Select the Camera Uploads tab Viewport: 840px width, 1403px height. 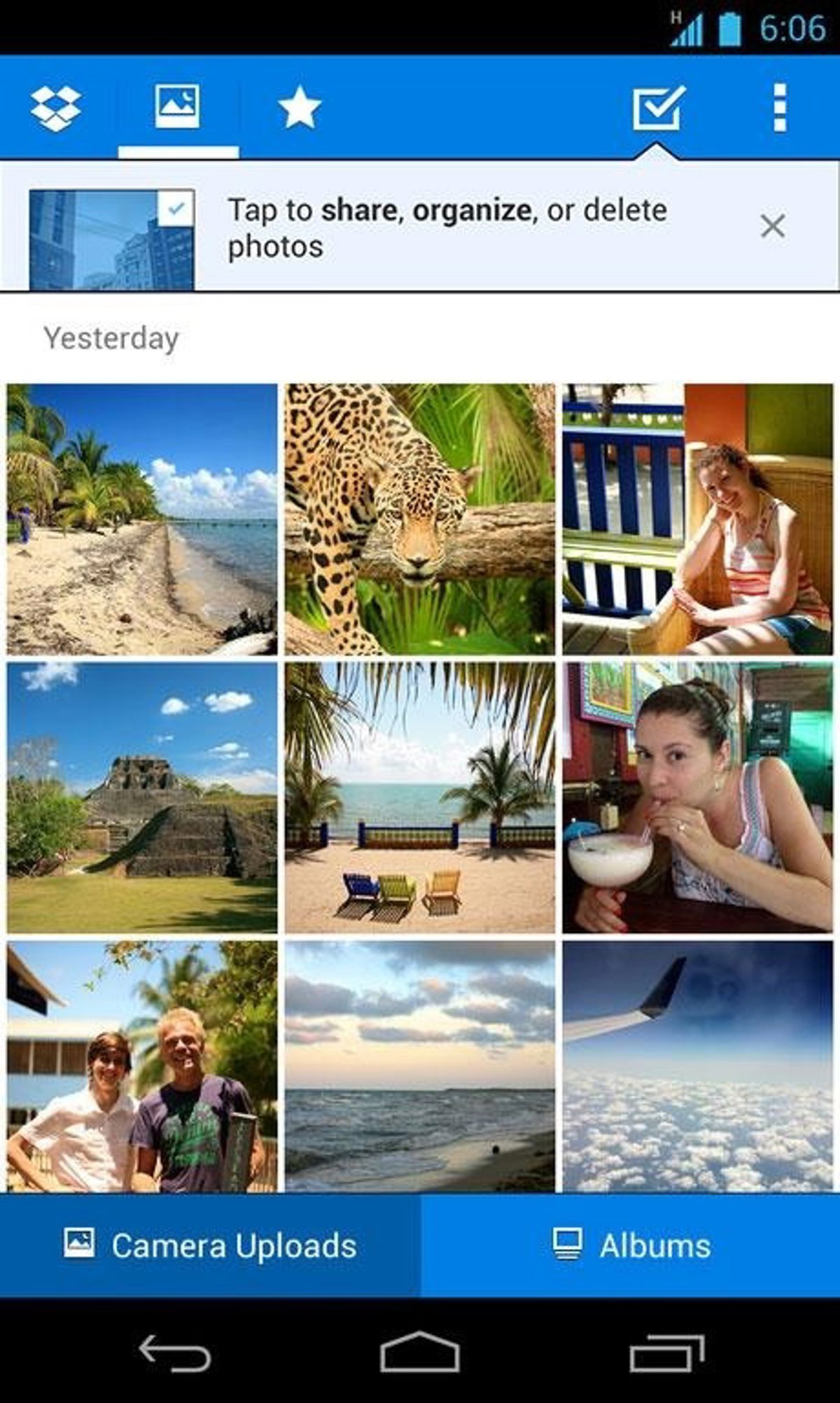pyautogui.click(x=210, y=1246)
